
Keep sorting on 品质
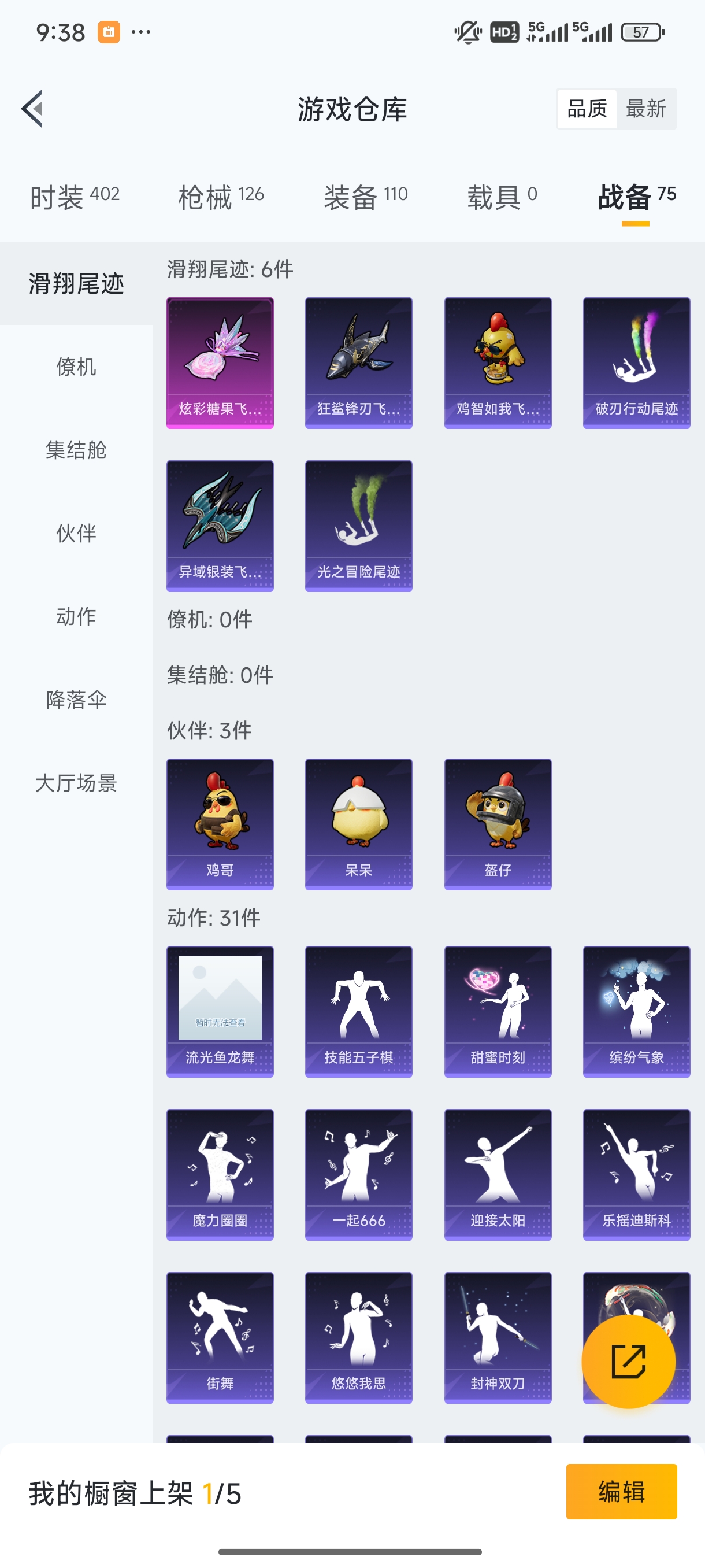click(587, 108)
